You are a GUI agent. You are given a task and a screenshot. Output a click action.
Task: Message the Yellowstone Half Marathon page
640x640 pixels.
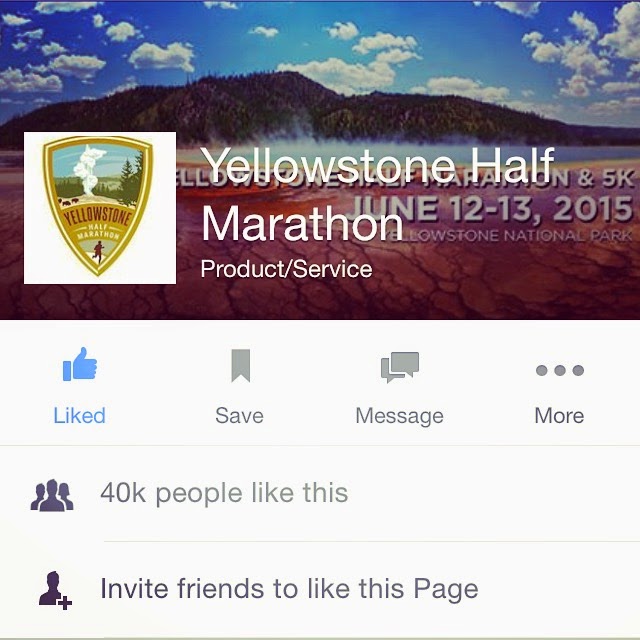tap(400, 386)
